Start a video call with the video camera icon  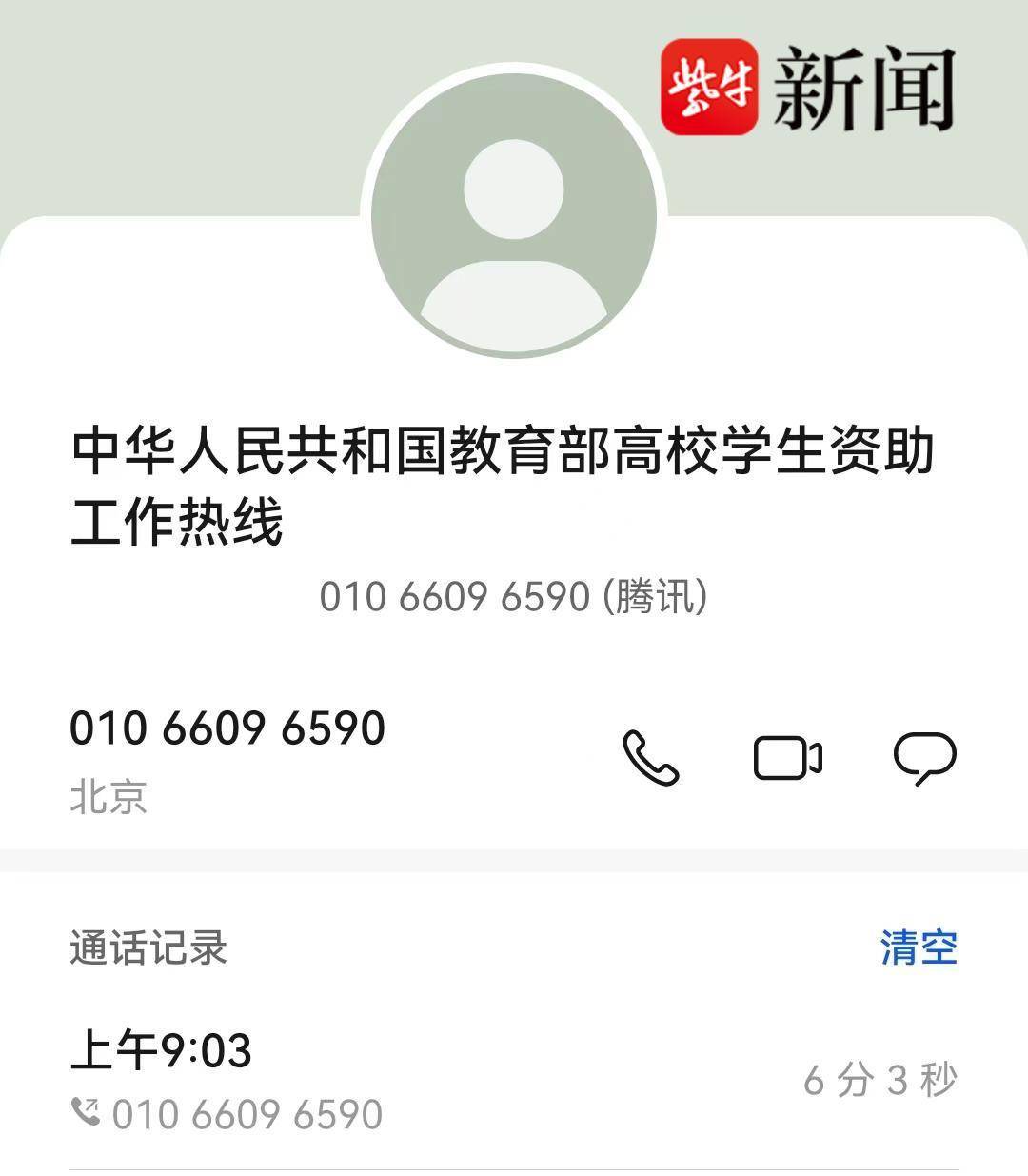pos(787,757)
